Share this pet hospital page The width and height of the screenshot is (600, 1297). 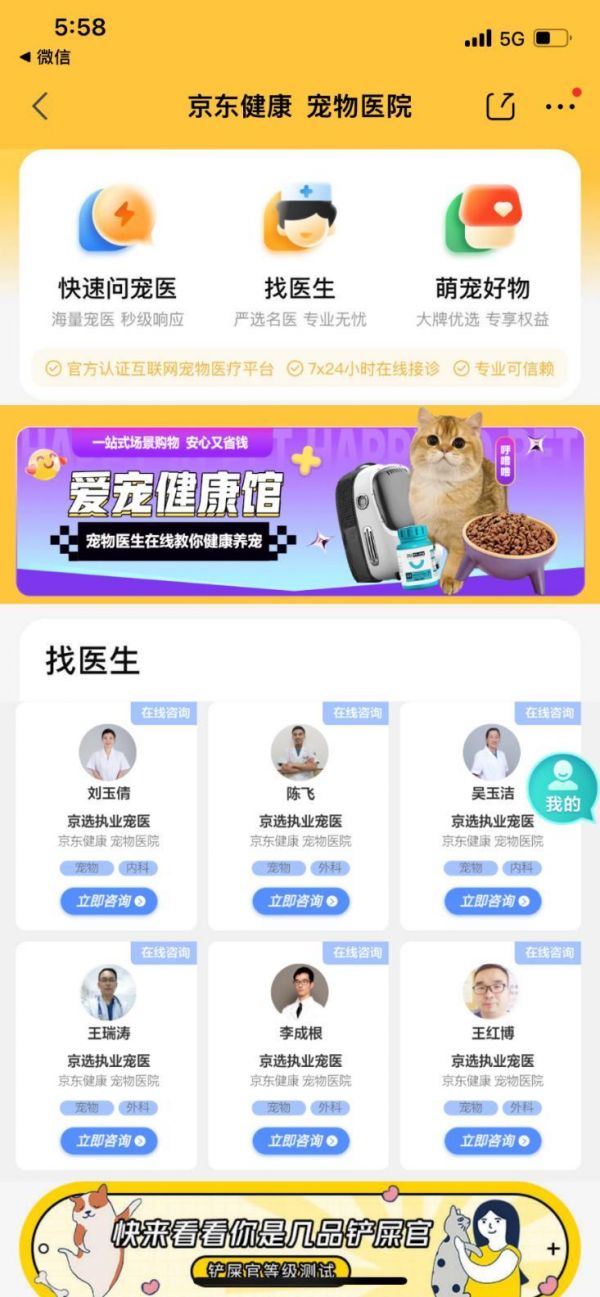(500, 107)
